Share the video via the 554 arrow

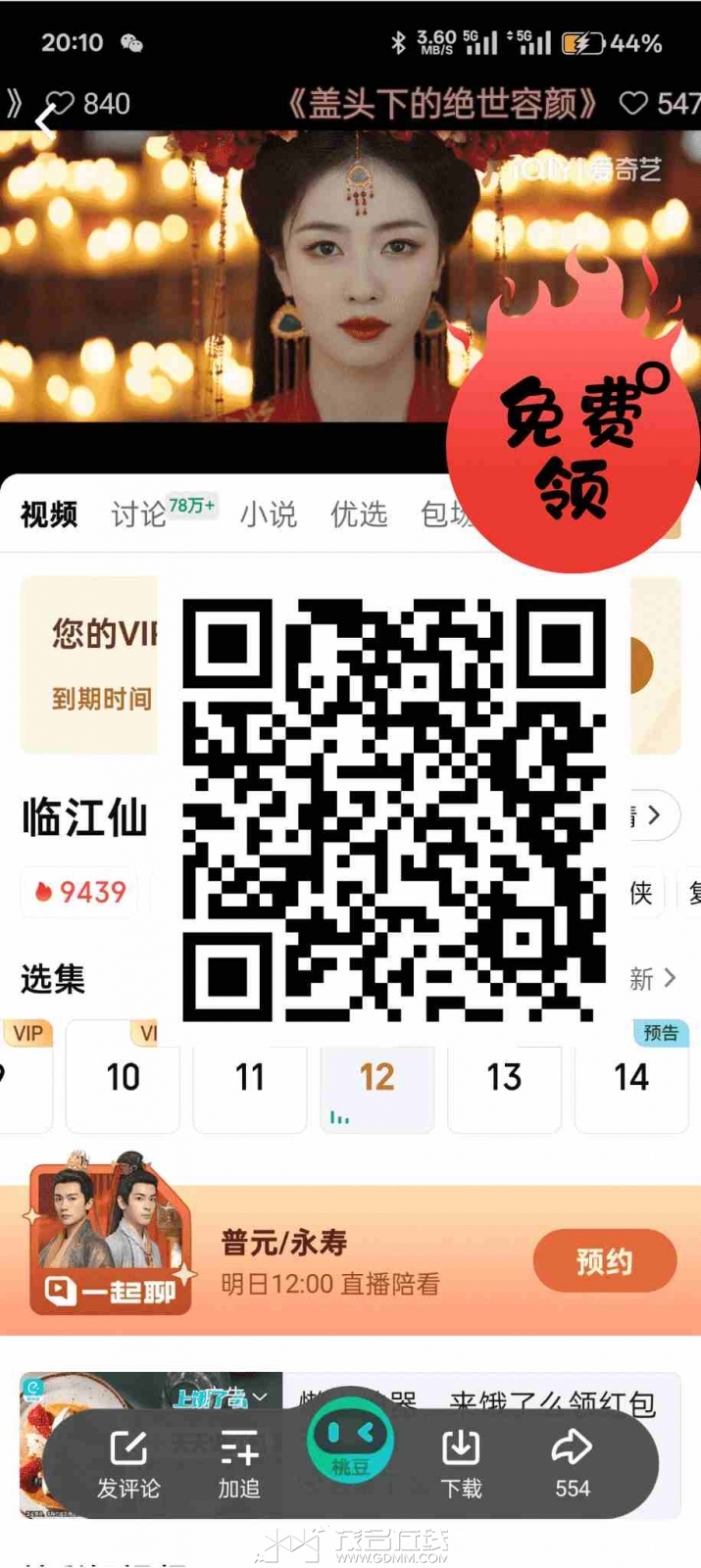click(x=573, y=1465)
